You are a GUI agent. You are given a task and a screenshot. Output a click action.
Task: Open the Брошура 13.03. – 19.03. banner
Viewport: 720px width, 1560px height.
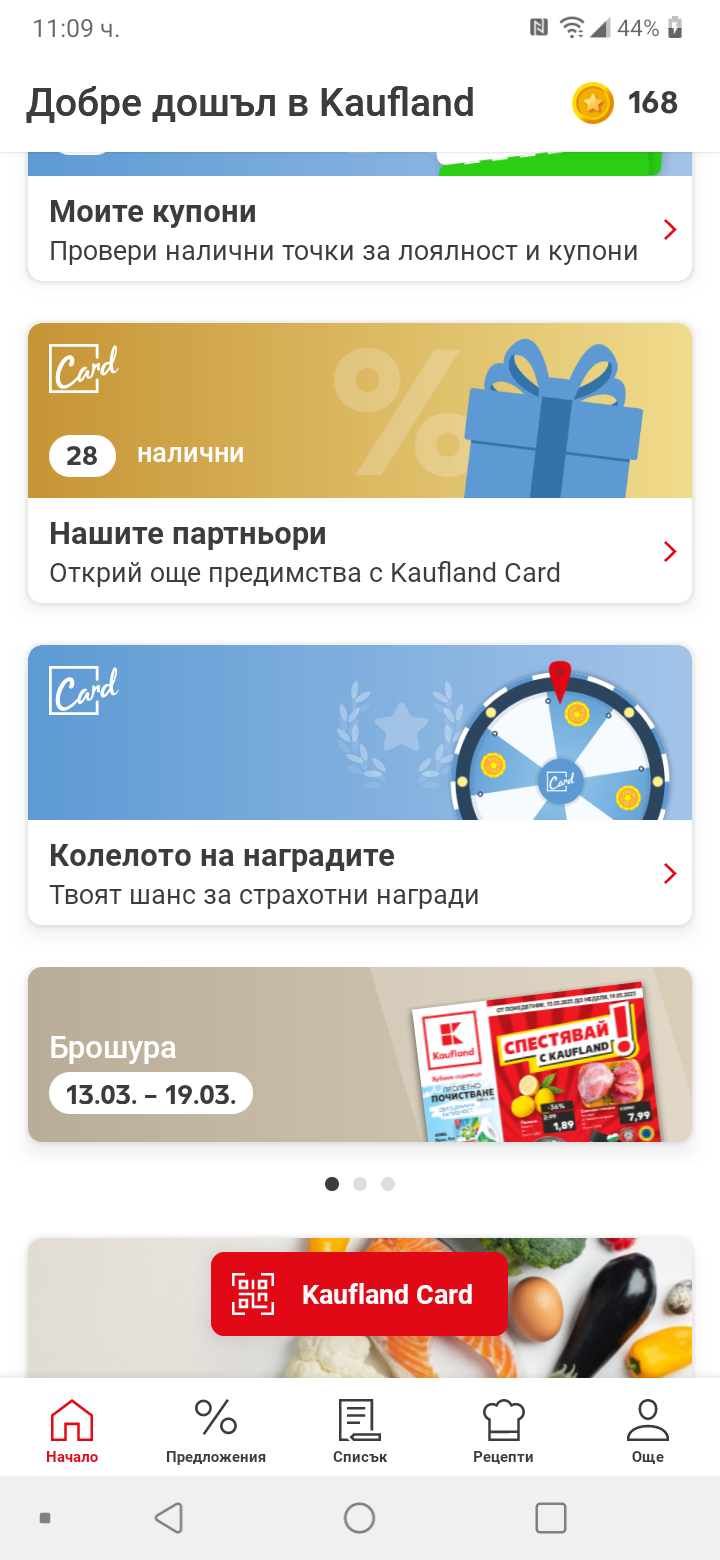360,1054
